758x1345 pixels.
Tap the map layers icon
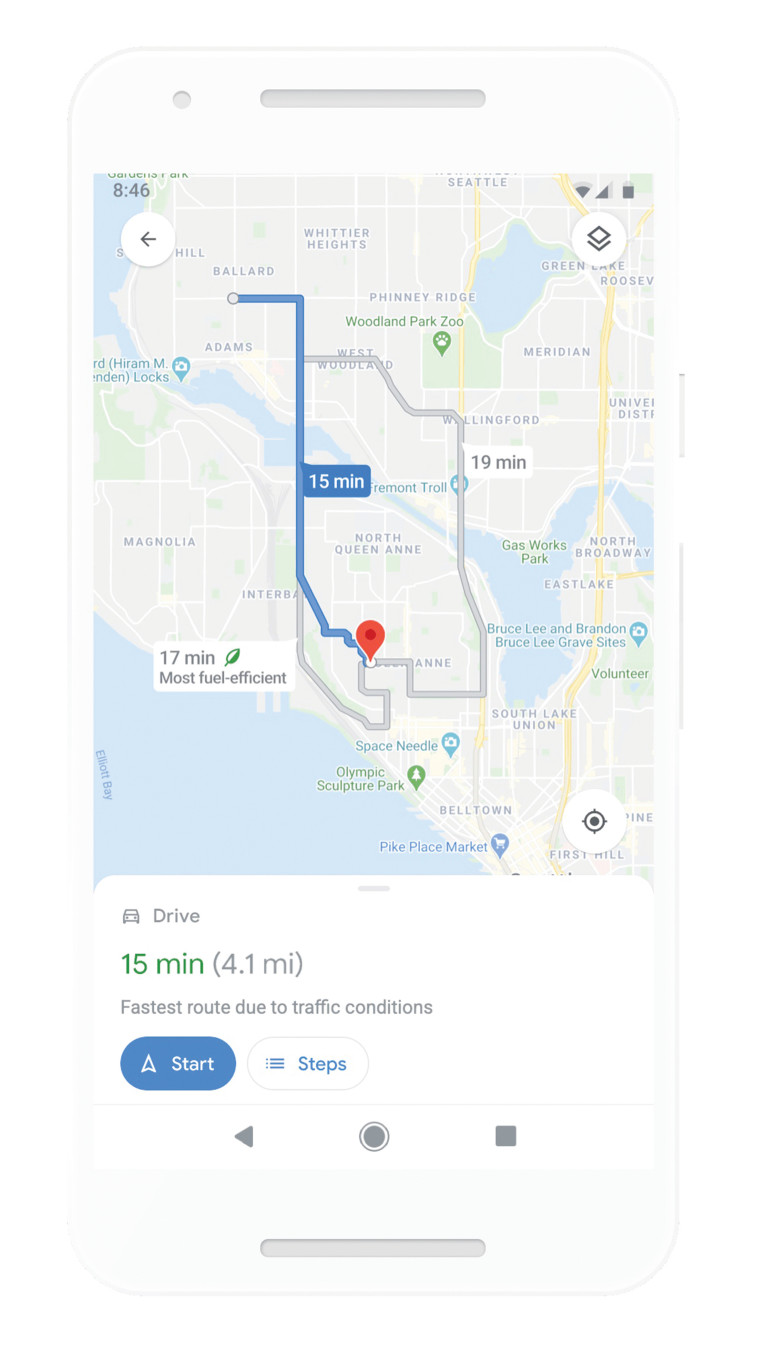(x=598, y=239)
